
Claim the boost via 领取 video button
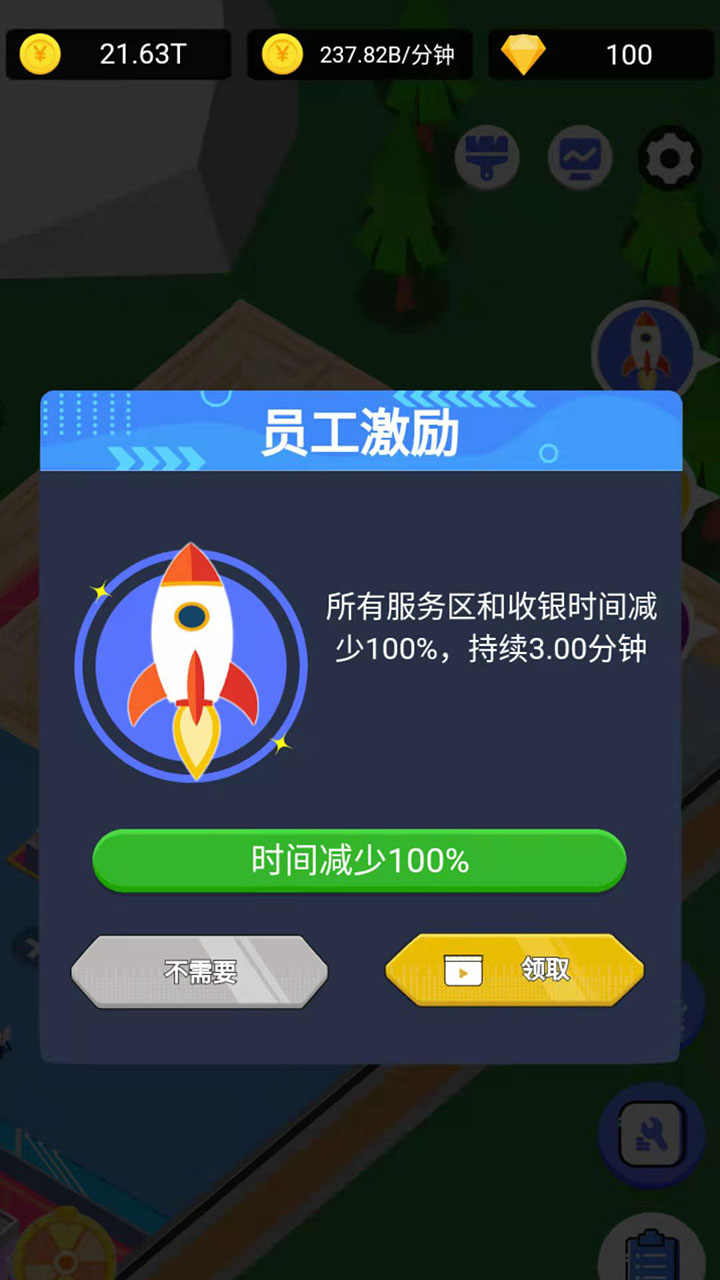coord(514,970)
